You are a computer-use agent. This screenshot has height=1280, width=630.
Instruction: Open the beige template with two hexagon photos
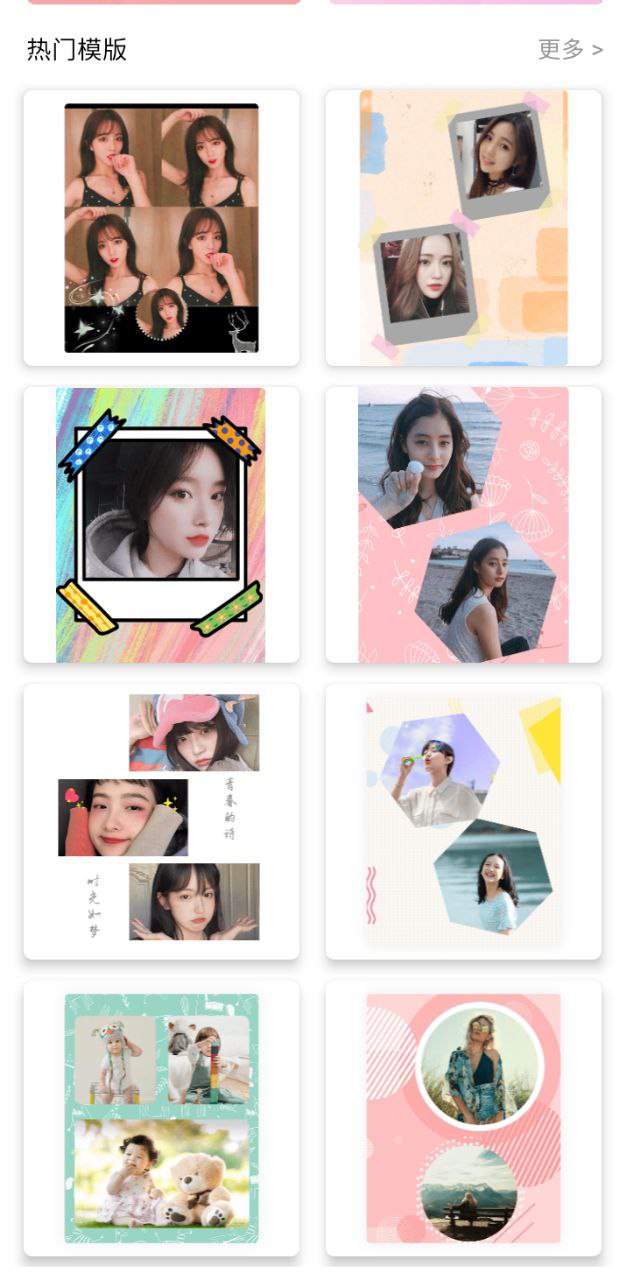pyautogui.click(x=463, y=821)
